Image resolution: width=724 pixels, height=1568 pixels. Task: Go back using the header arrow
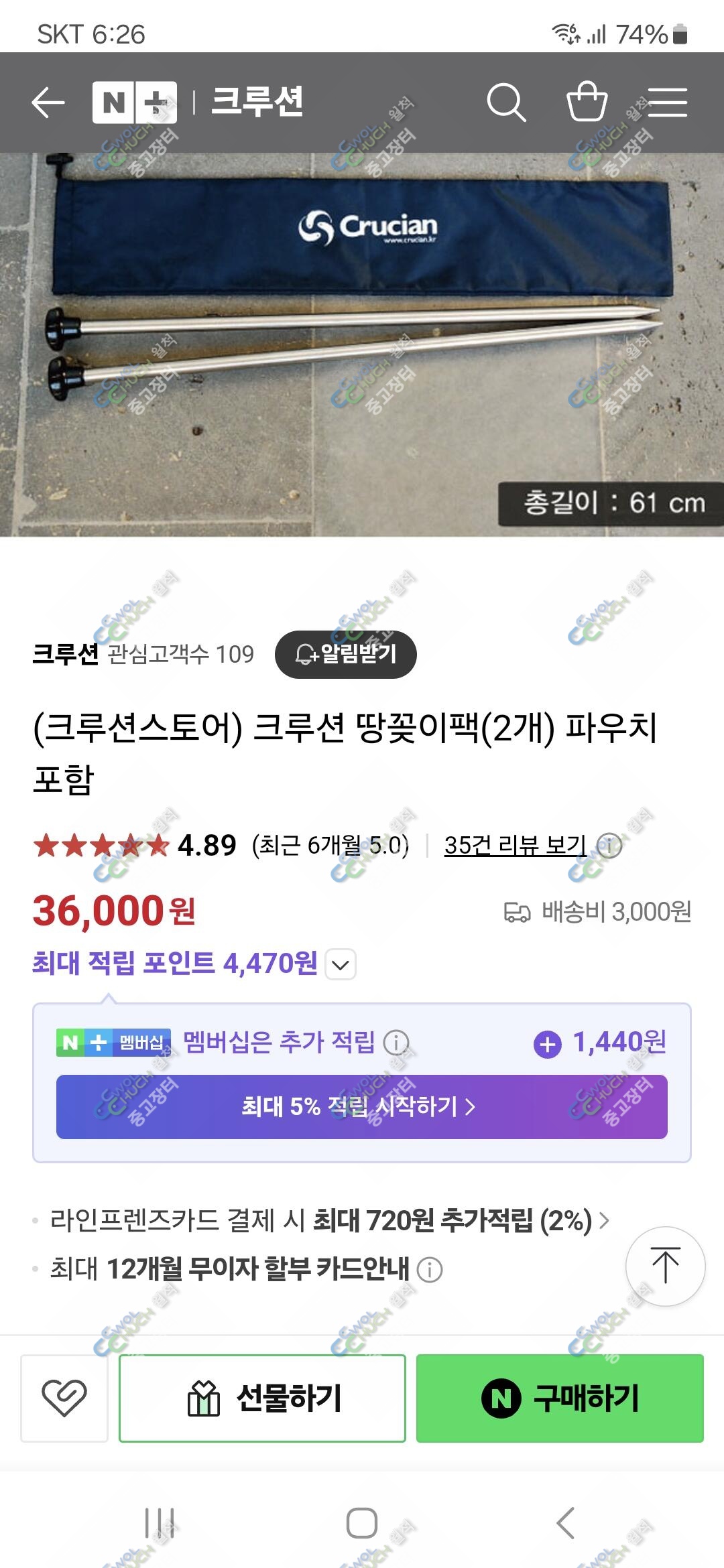point(48,103)
